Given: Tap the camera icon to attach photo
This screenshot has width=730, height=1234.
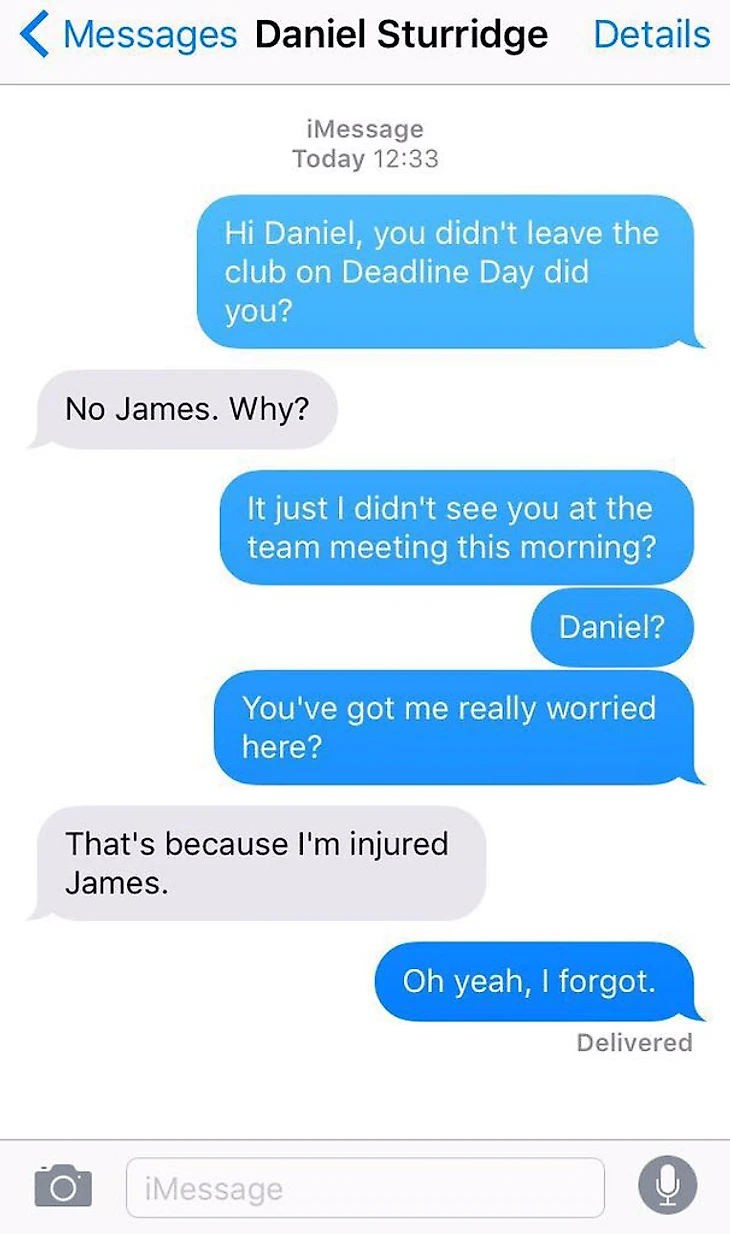Looking at the screenshot, I should point(62,1187).
